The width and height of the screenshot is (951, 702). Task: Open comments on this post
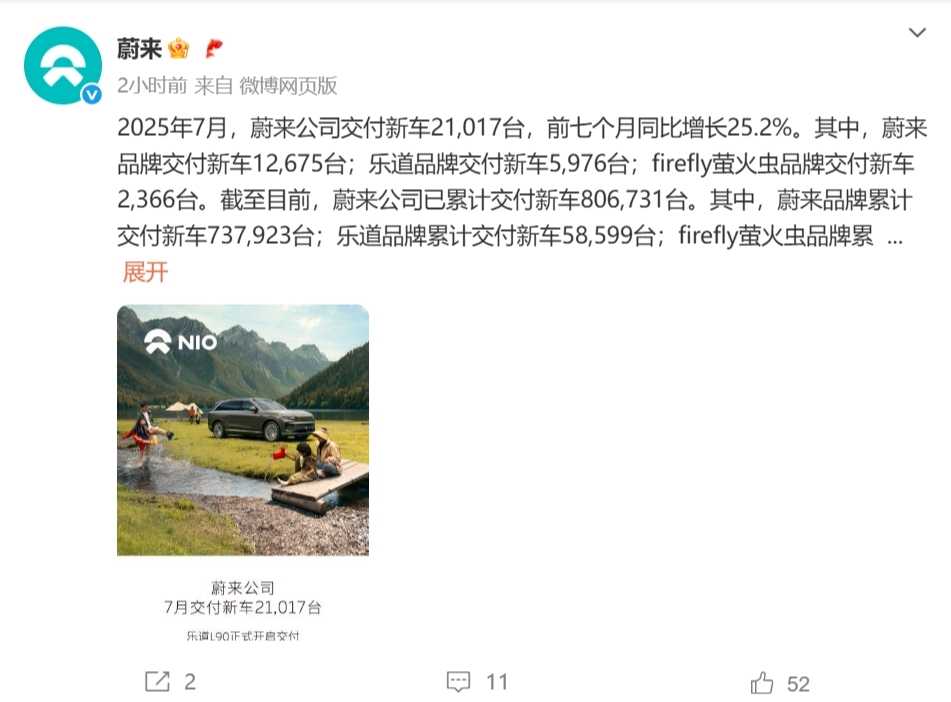478,682
